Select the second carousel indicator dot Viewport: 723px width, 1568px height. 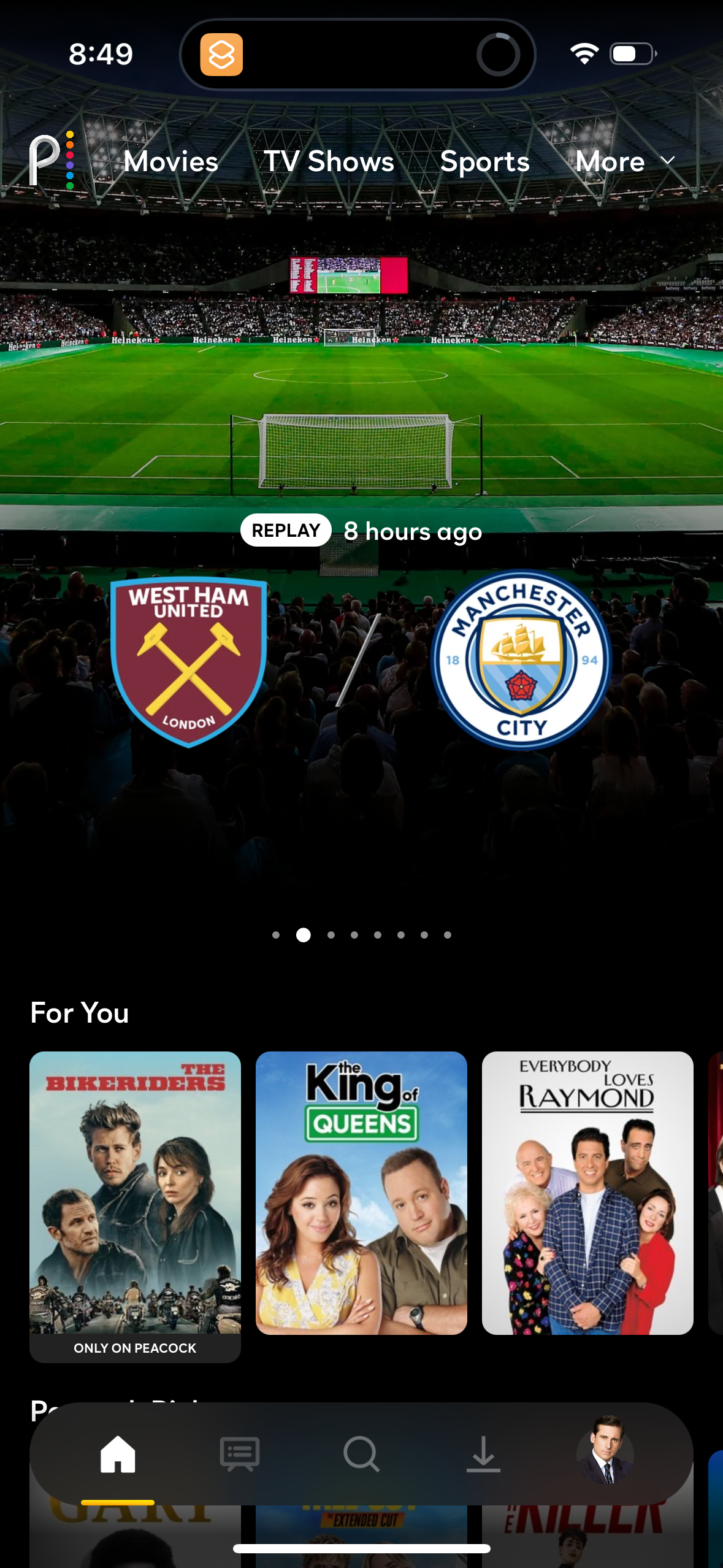302,935
